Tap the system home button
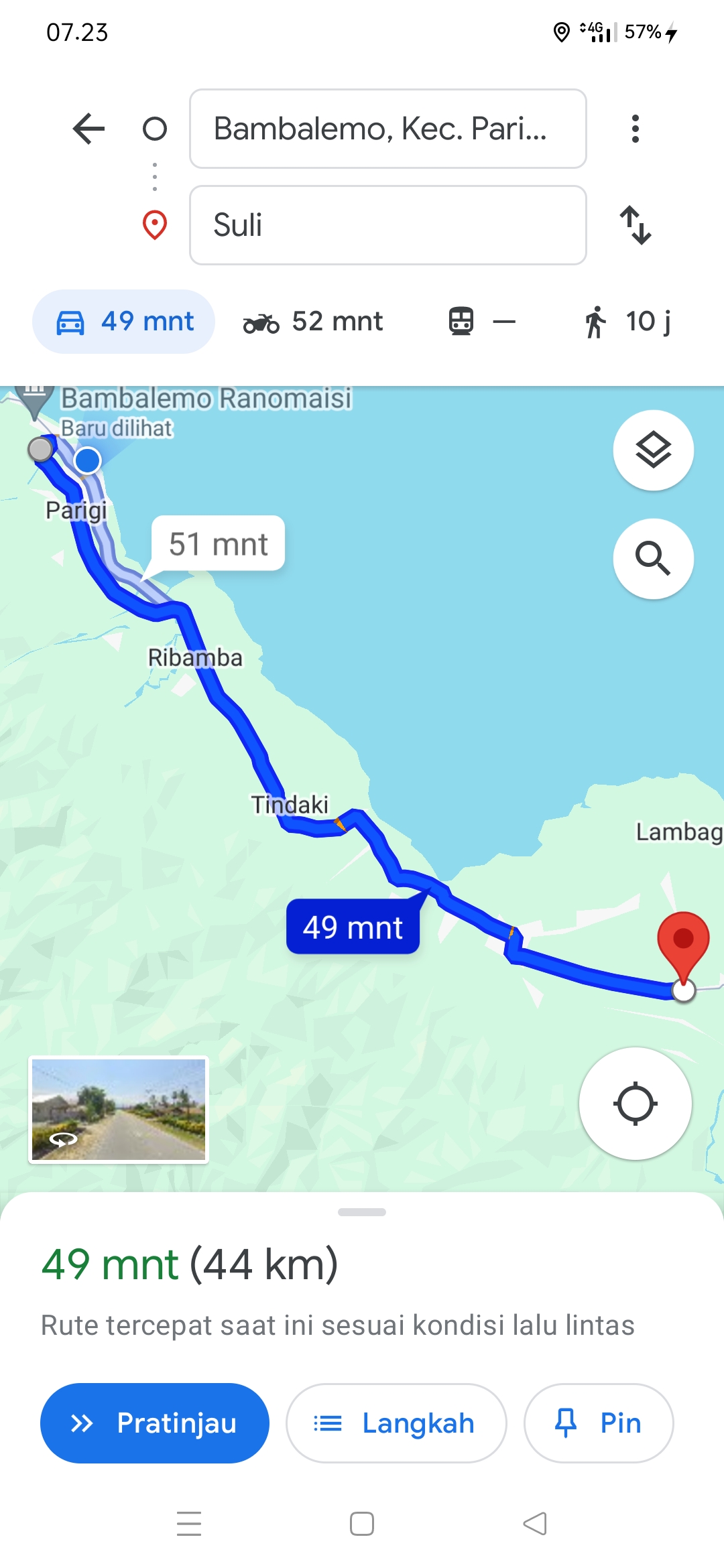 pos(362,1524)
